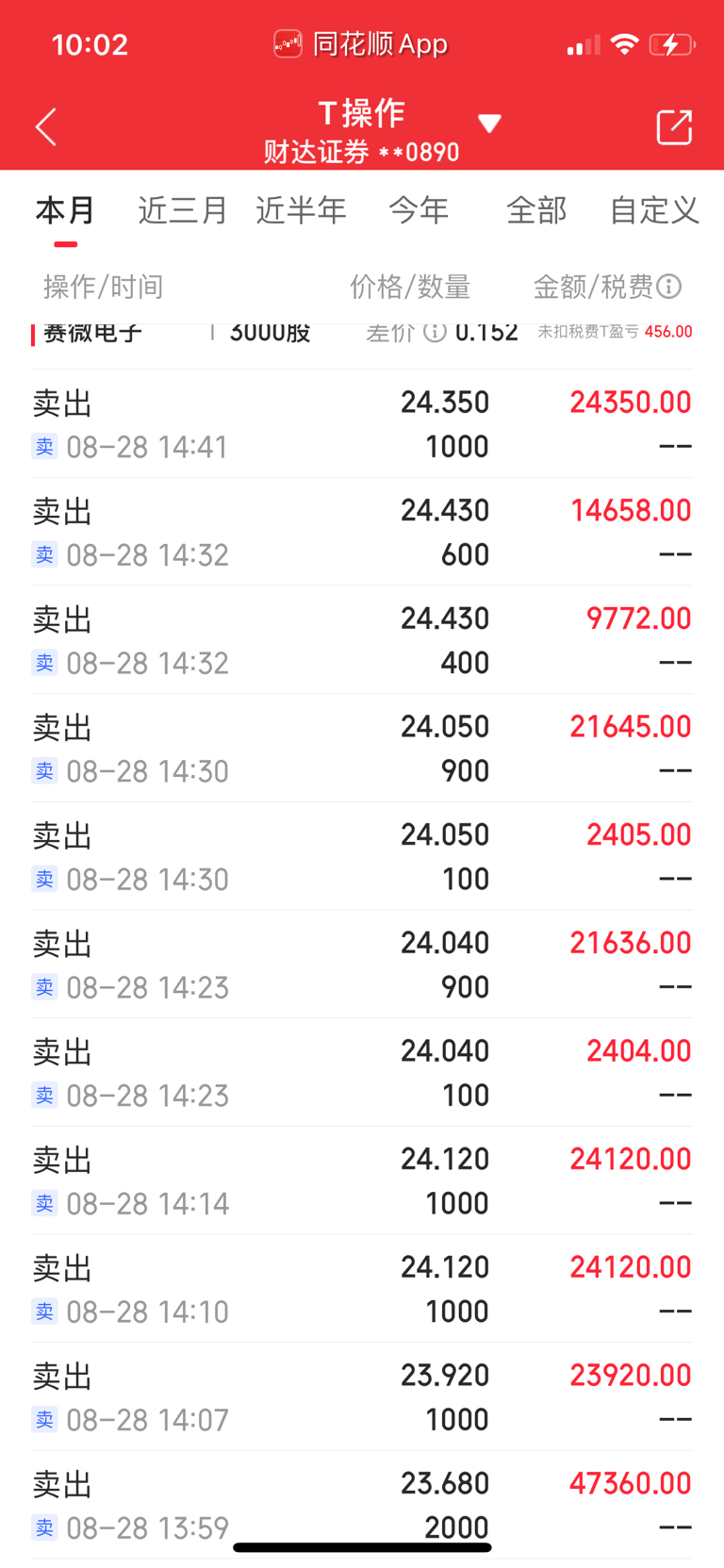The height and width of the screenshot is (1568, 724).
Task: Return to 同花顺 App via the status bar pill
Action: [361, 44]
